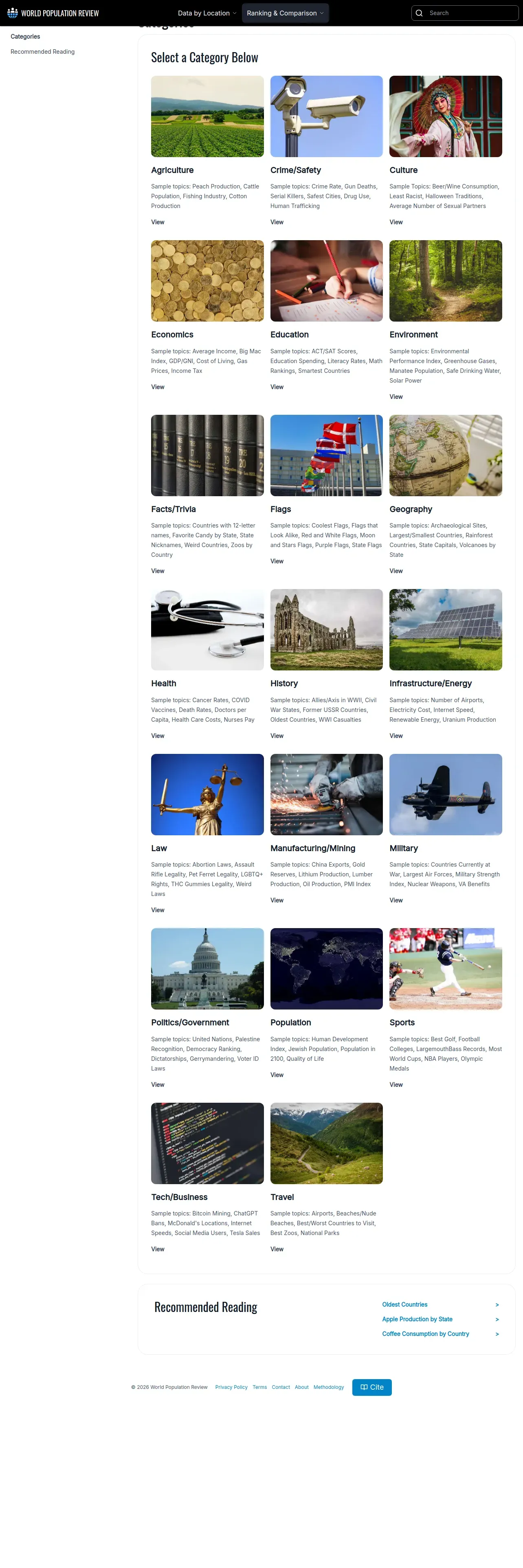This screenshot has height=1568, width=523.
Task: Tap the Search field
Action: coord(465,13)
